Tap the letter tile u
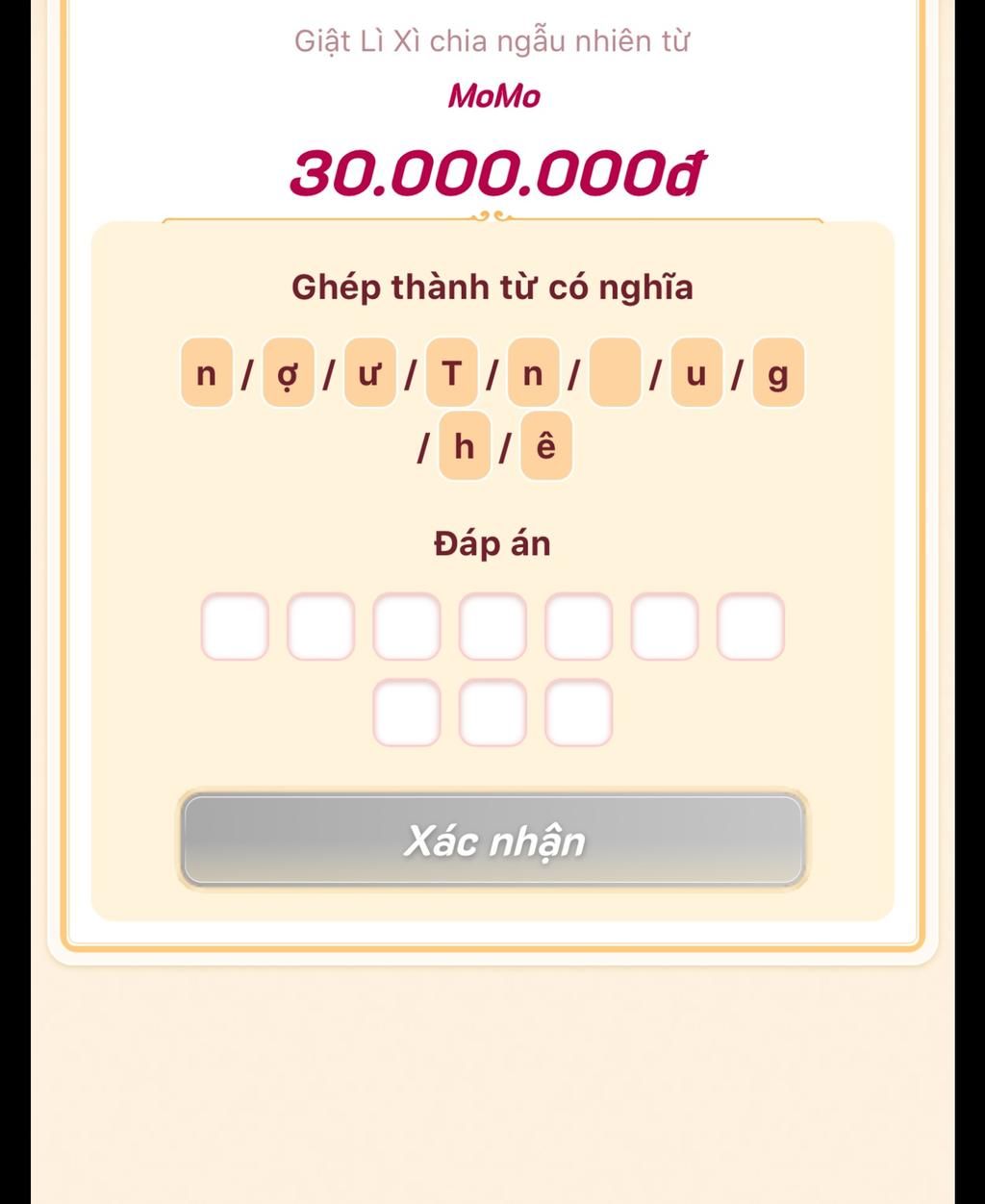The width and height of the screenshot is (985, 1204). (696, 373)
